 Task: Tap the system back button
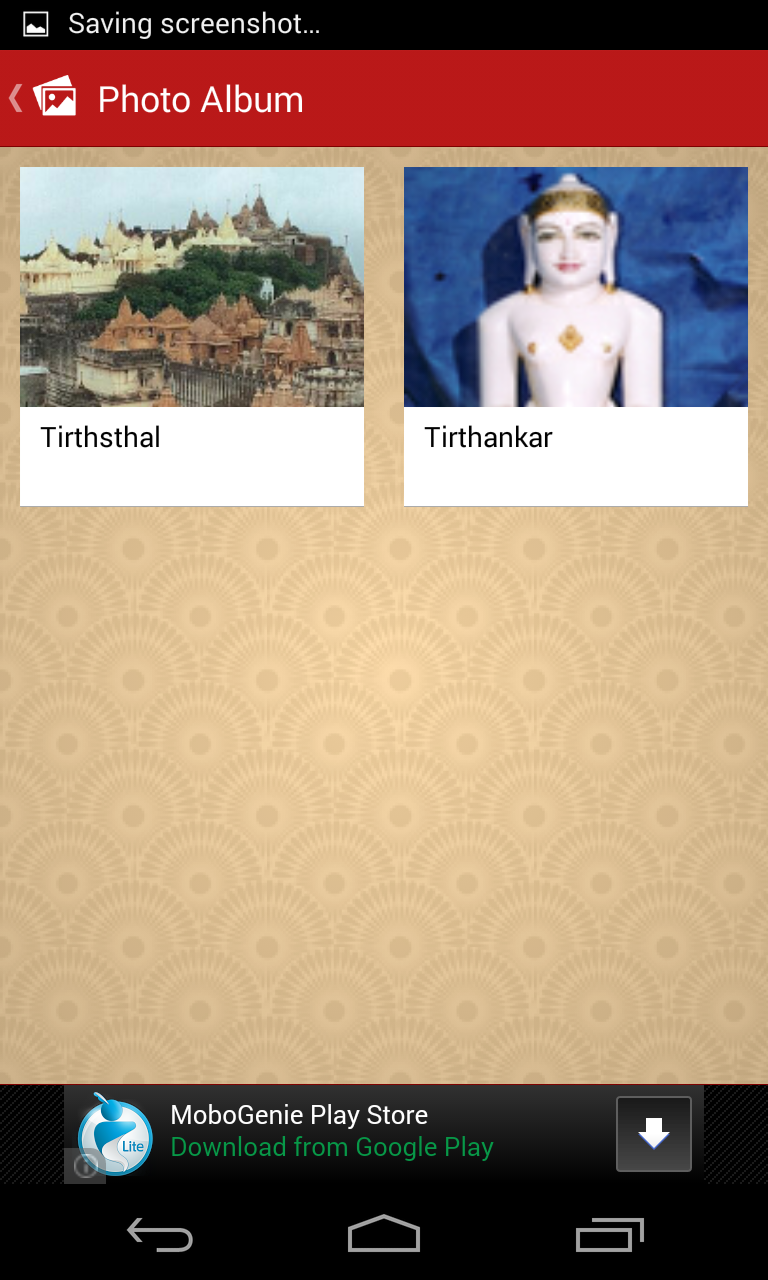(160, 1236)
